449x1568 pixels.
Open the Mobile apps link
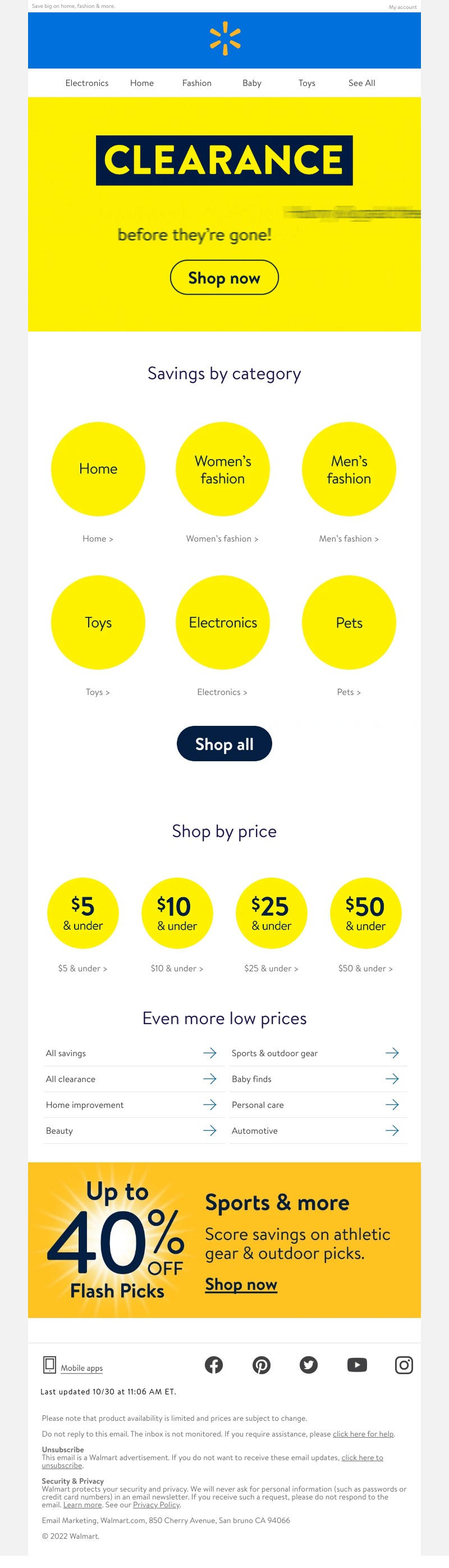pos(81,1368)
